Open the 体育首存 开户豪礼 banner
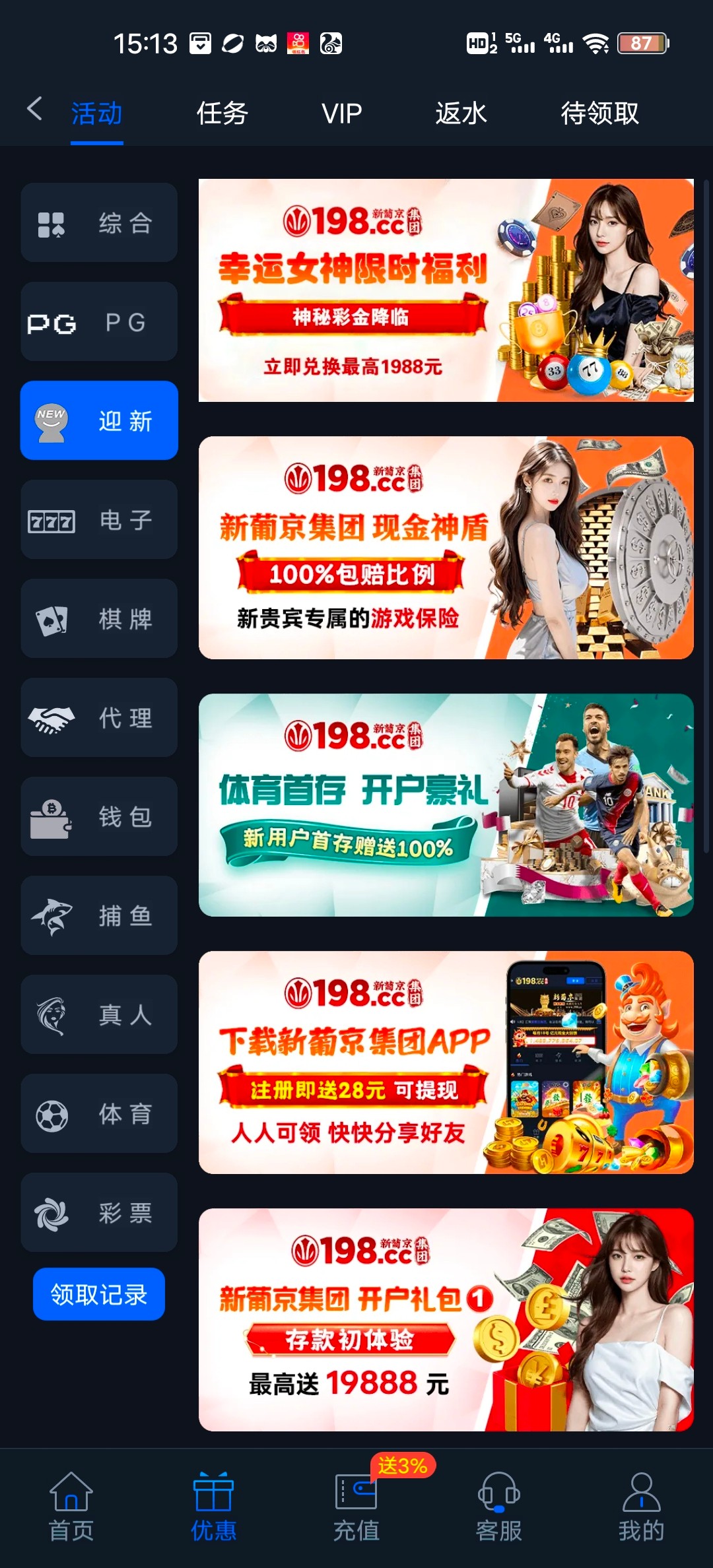 click(x=446, y=805)
